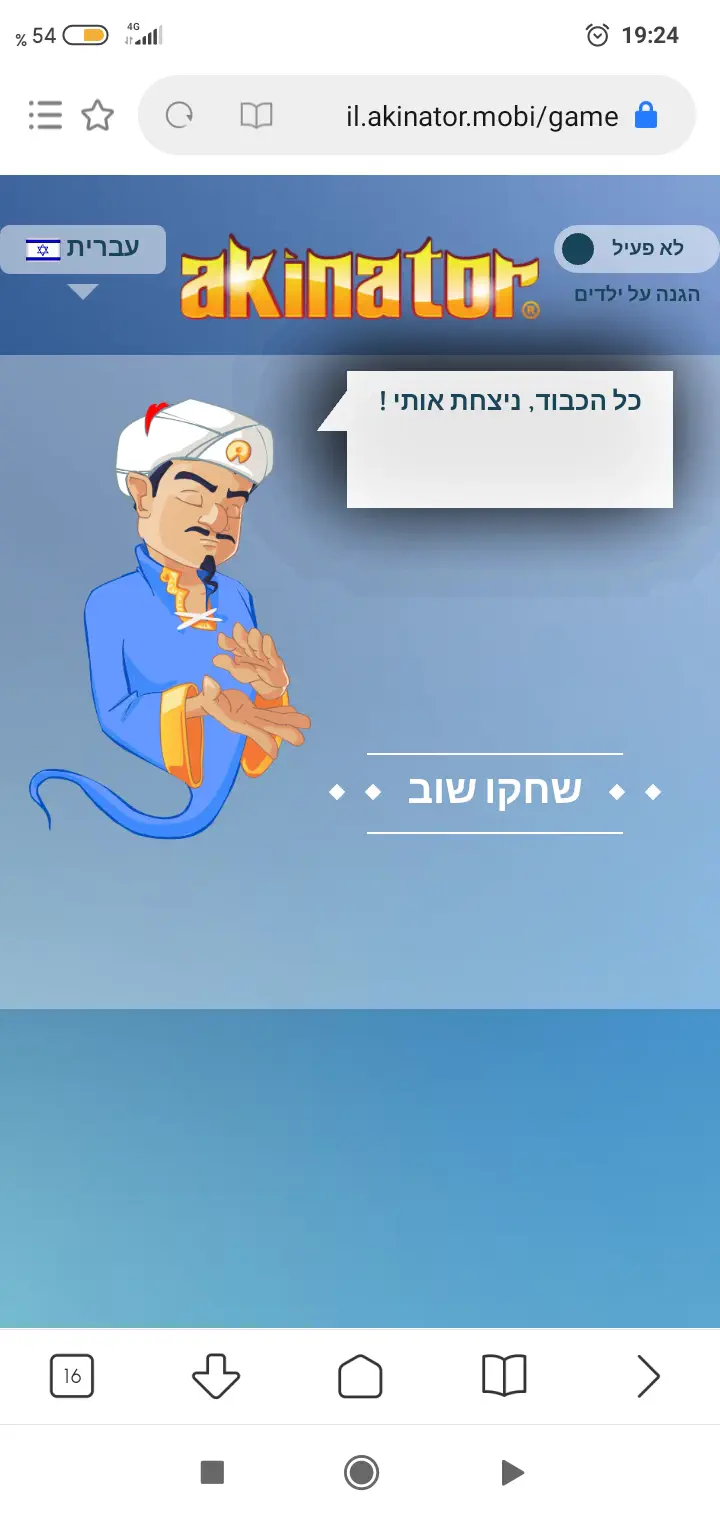The width and height of the screenshot is (720, 1520).
Task: Tap the arrow chevron in bottom toolbar
Action: click(648, 1376)
